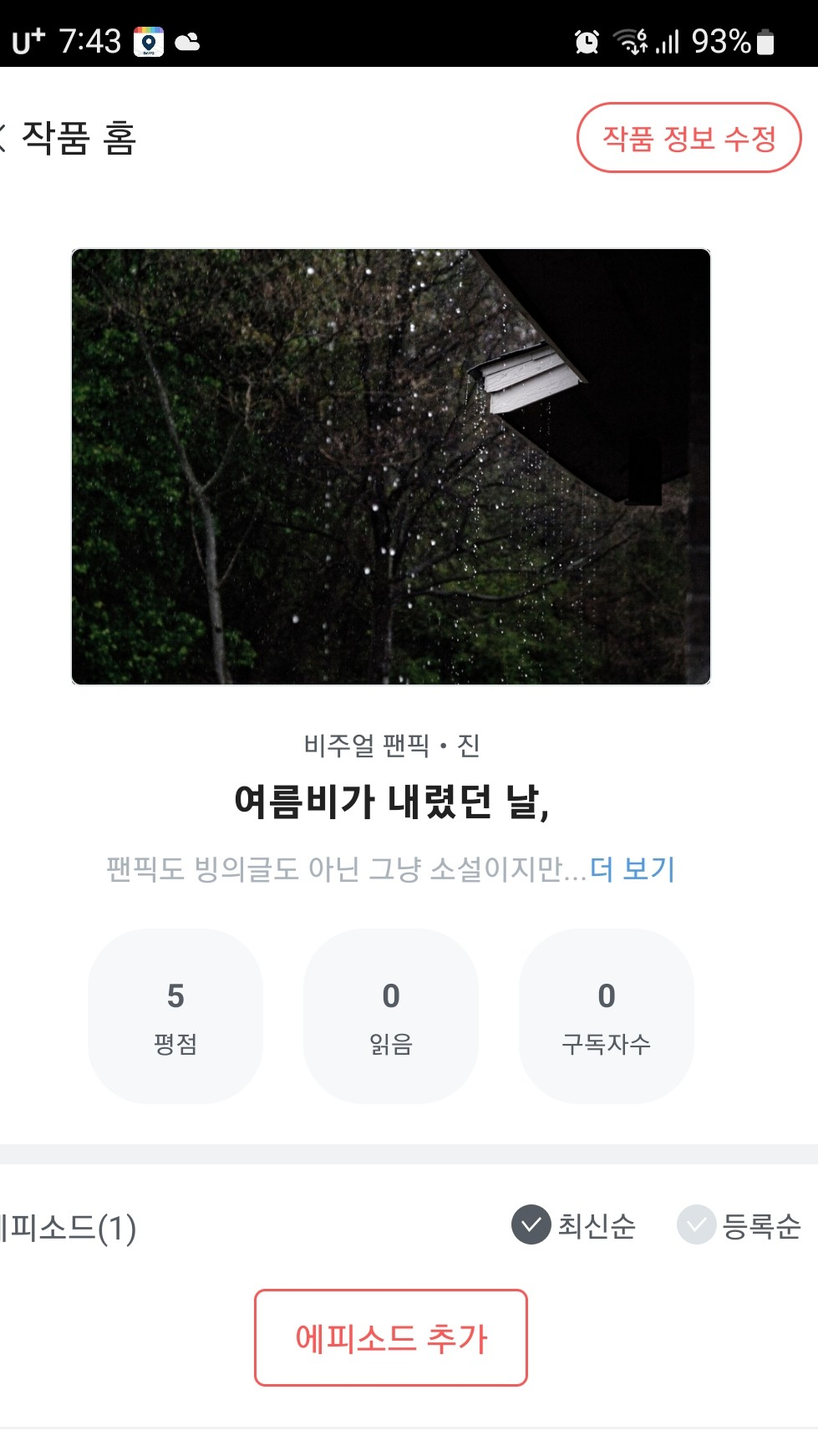Sort episodes by 최신순
This screenshot has height=1456, width=818.
tap(574, 1225)
